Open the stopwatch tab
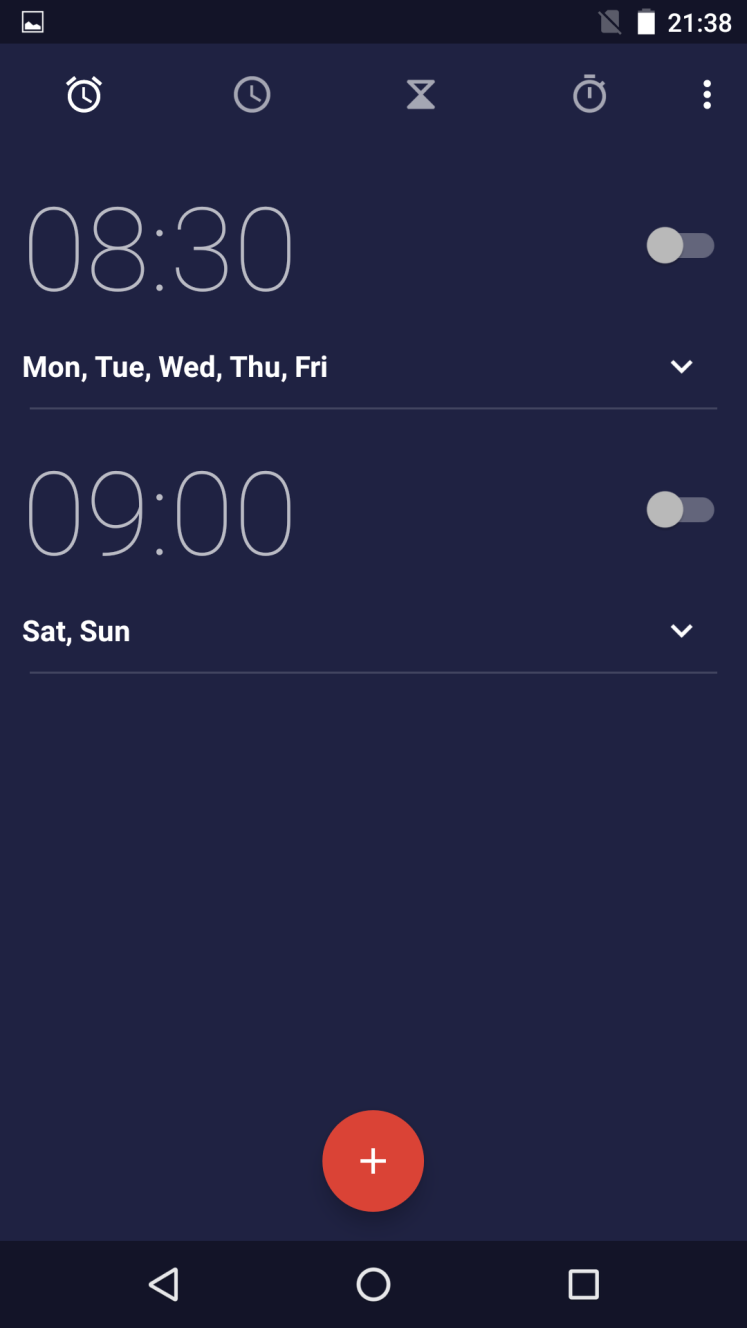The image size is (747, 1328). (x=589, y=94)
